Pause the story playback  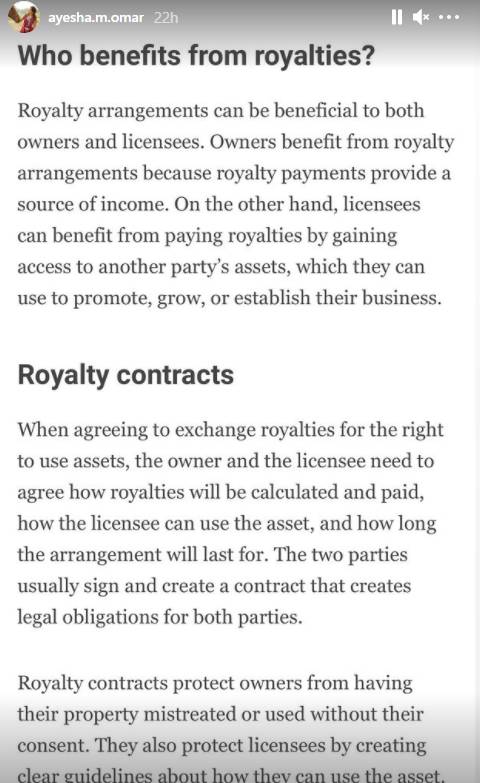click(397, 17)
